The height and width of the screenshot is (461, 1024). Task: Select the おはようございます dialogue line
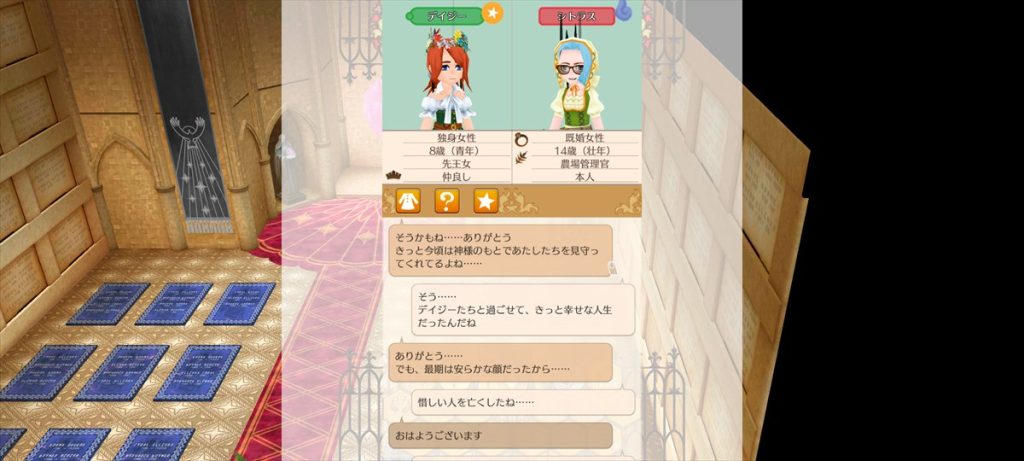(499, 435)
